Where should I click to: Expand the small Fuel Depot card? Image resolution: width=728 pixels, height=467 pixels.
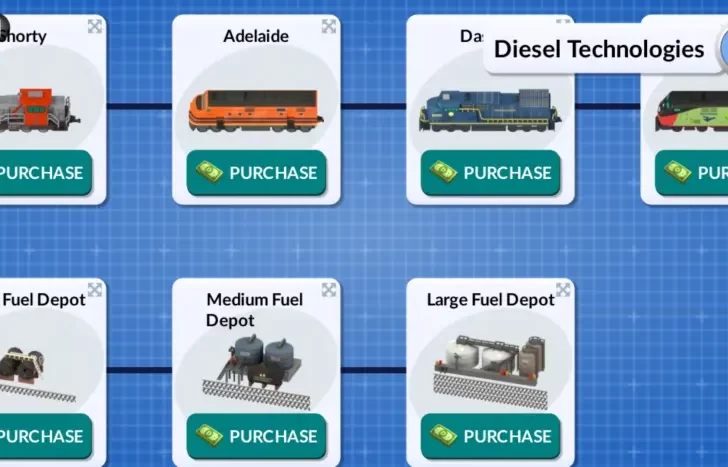[94, 291]
